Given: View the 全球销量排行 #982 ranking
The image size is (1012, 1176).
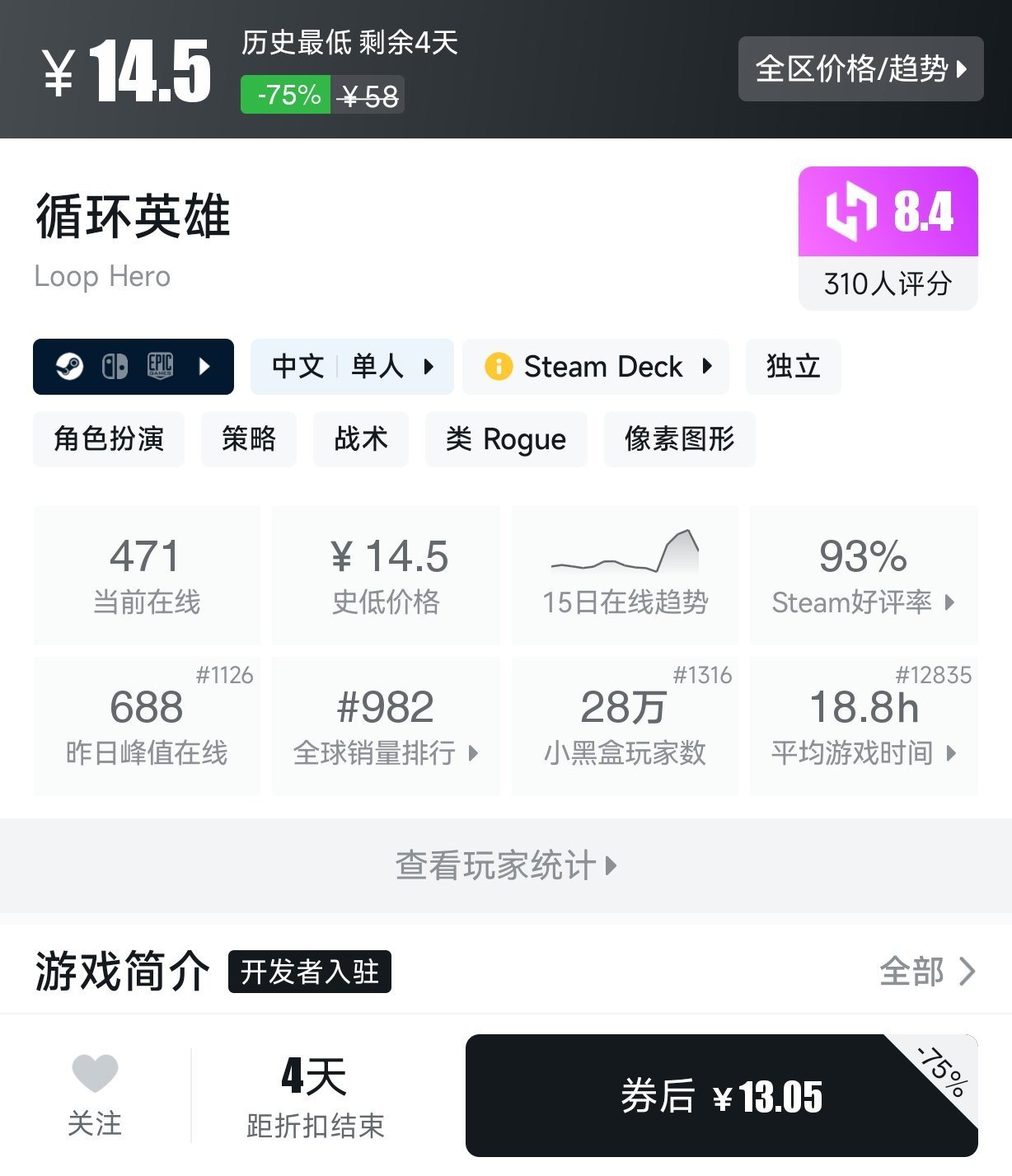Looking at the screenshot, I should pos(386,726).
